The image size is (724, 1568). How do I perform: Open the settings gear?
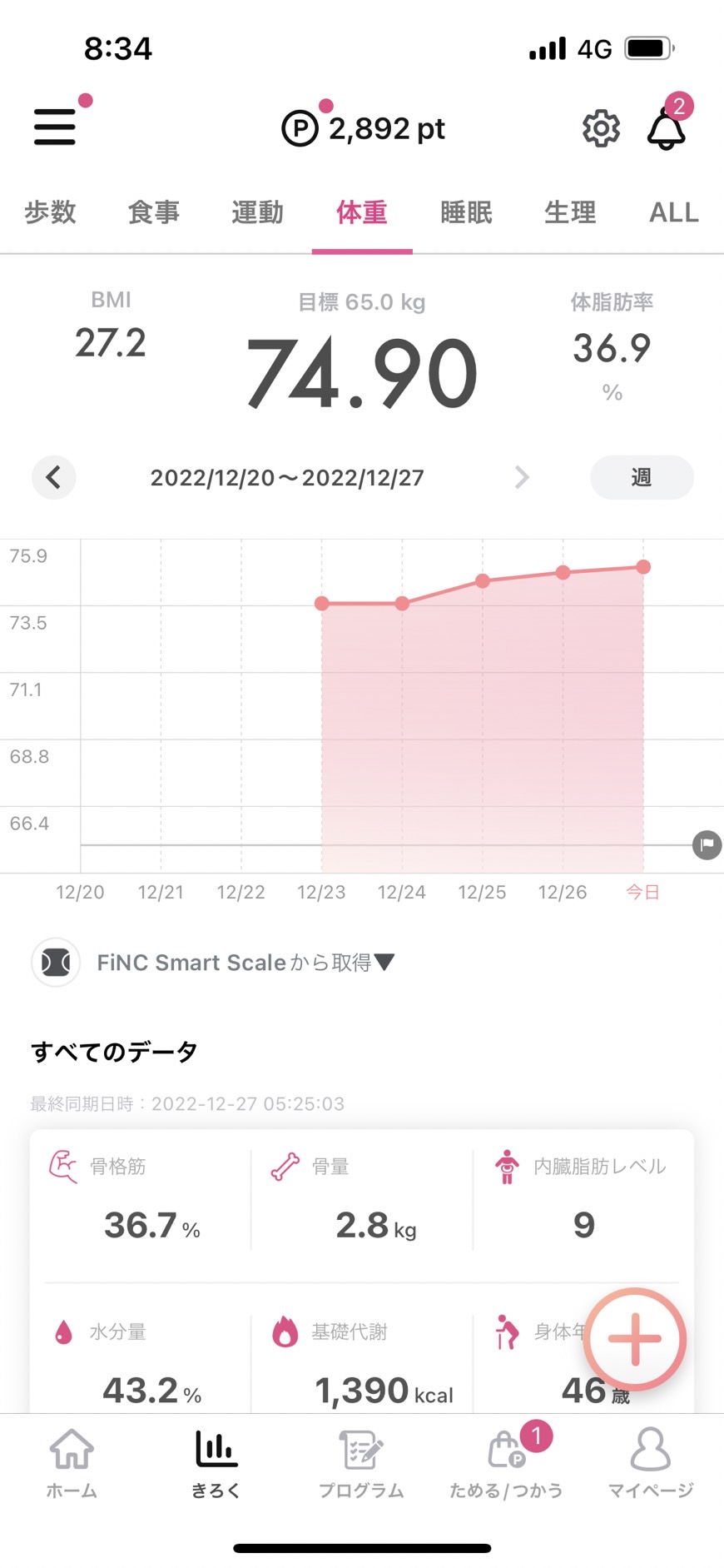[x=601, y=129]
